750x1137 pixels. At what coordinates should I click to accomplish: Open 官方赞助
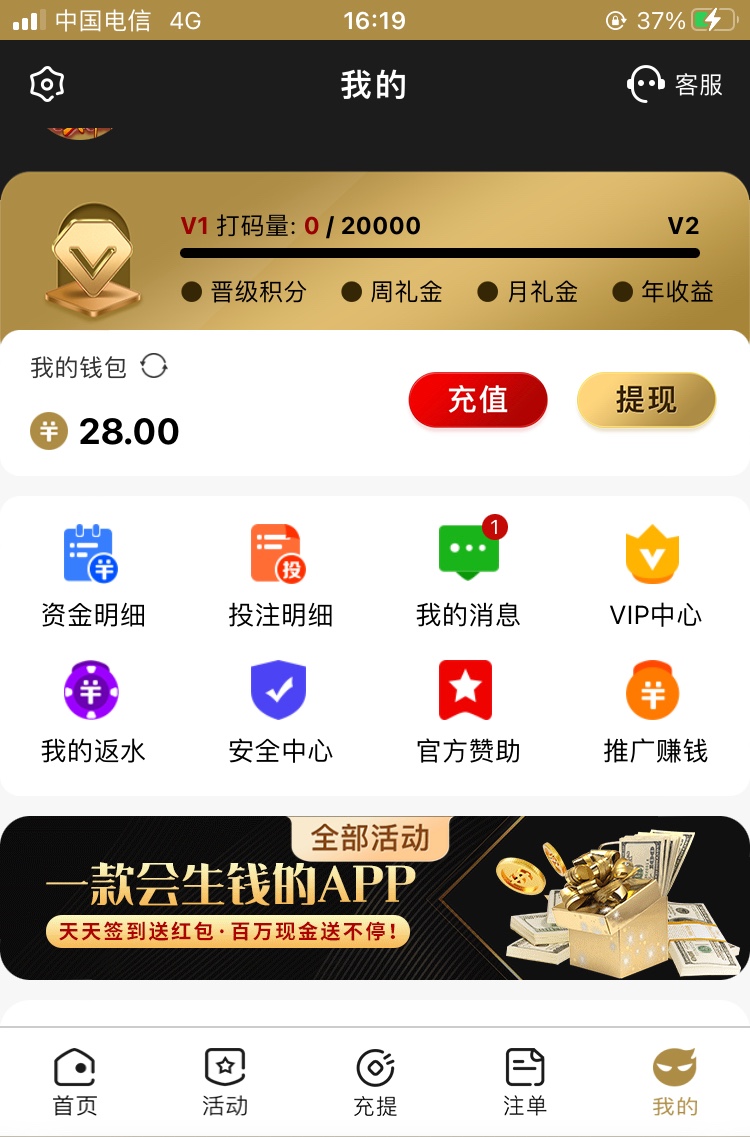(x=468, y=712)
